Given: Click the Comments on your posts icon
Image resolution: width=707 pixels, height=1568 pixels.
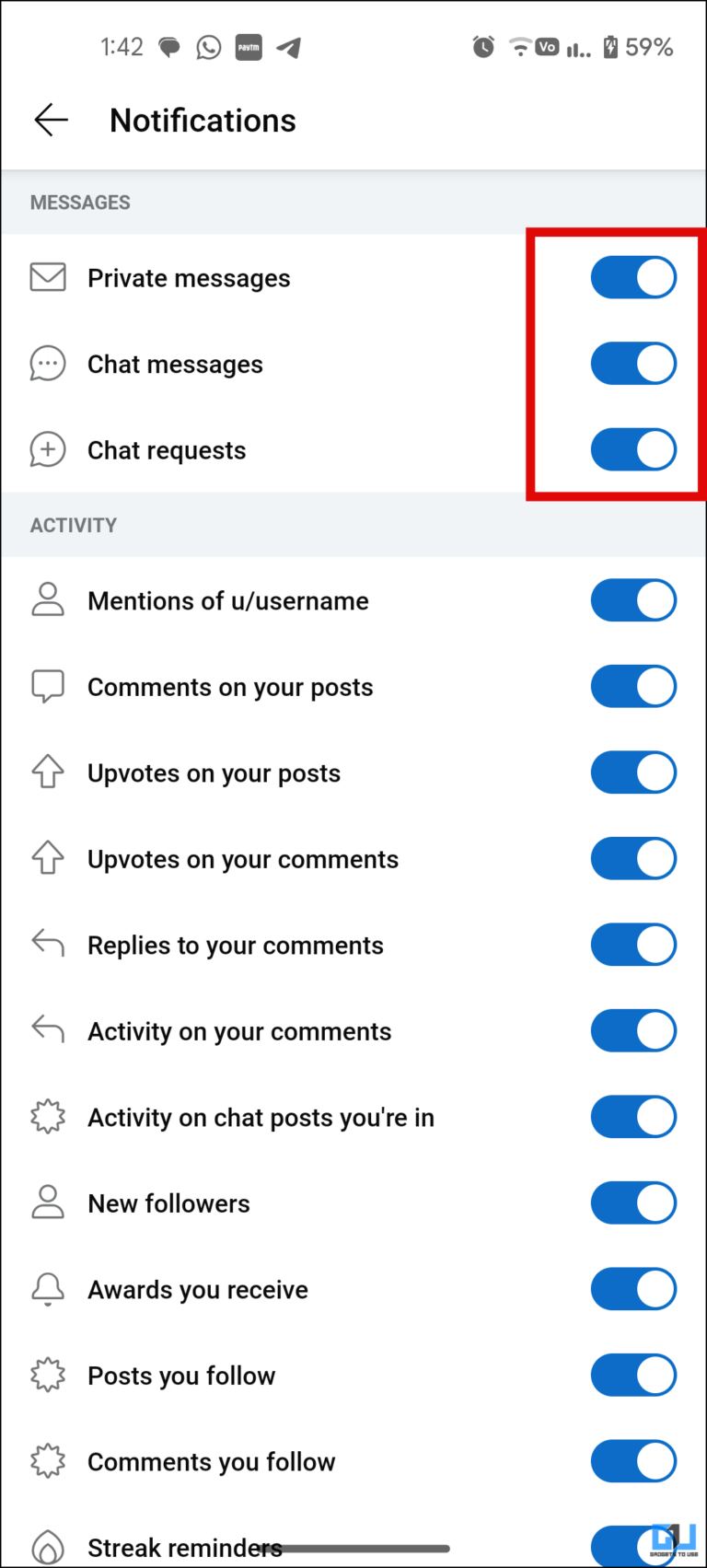Looking at the screenshot, I should point(47,686).
